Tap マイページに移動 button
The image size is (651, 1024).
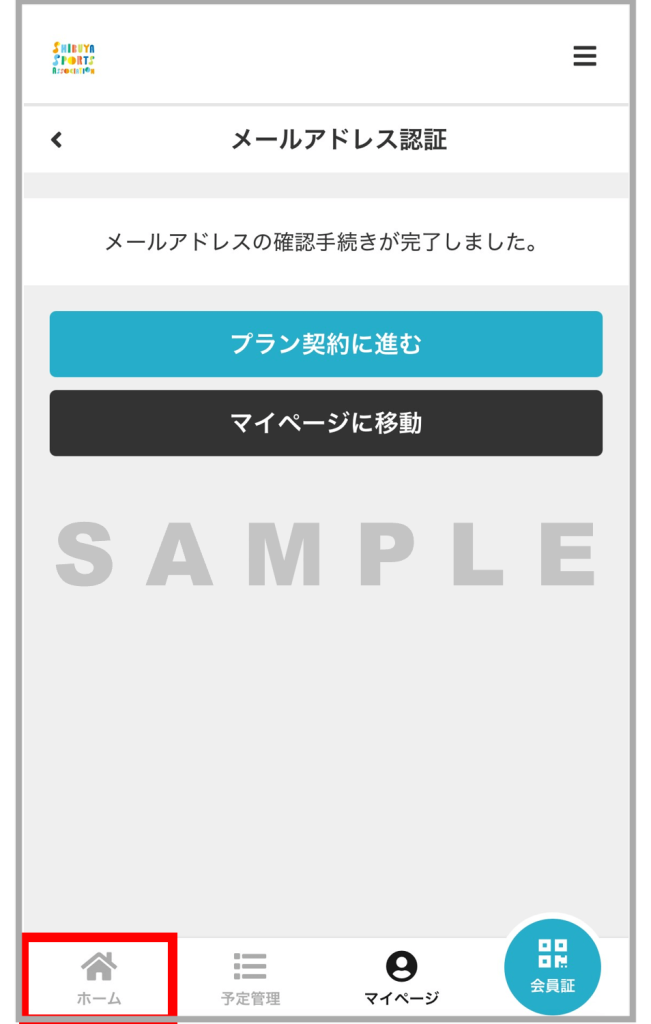click(x=326, y=423)
